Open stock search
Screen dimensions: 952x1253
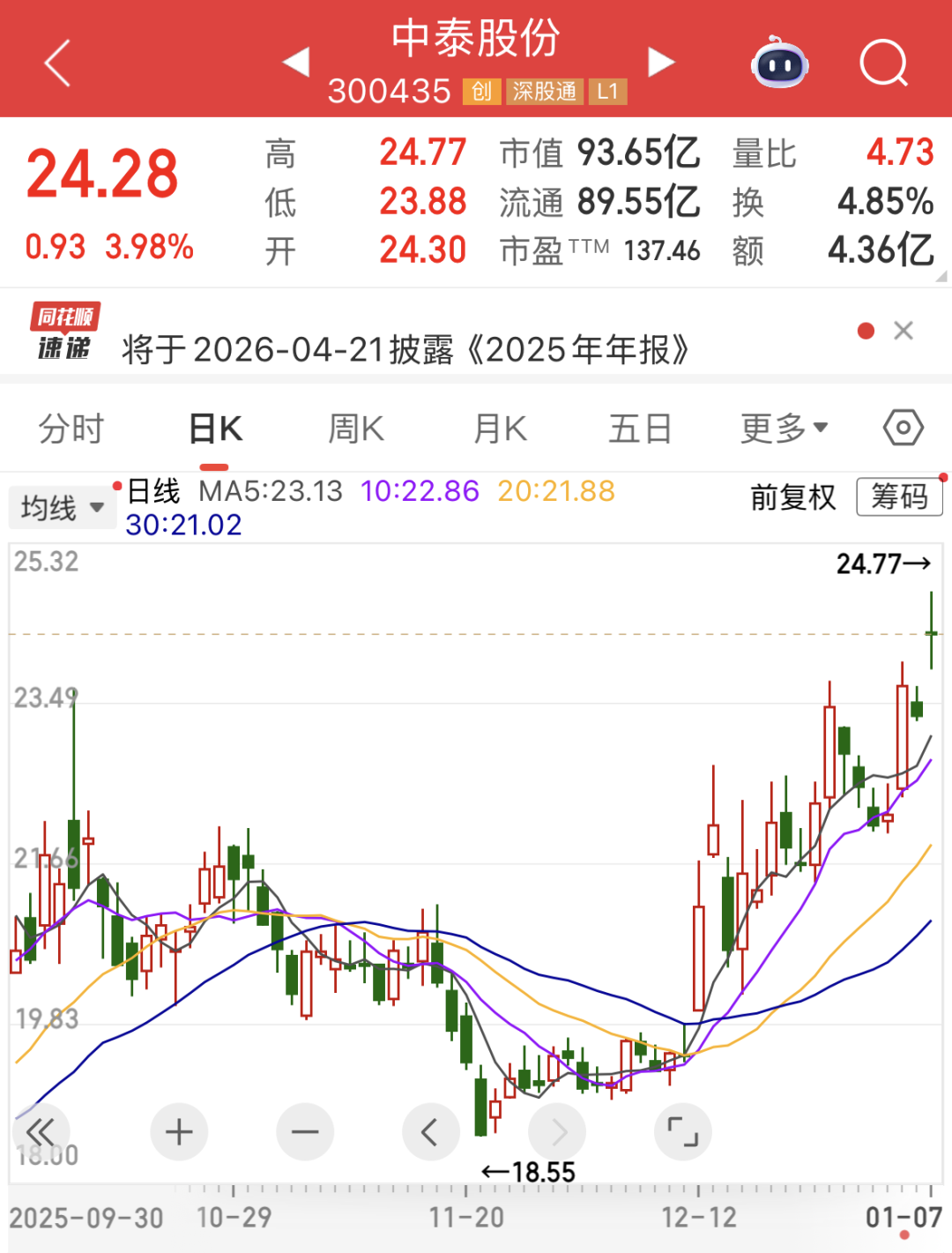click(883, 63)
